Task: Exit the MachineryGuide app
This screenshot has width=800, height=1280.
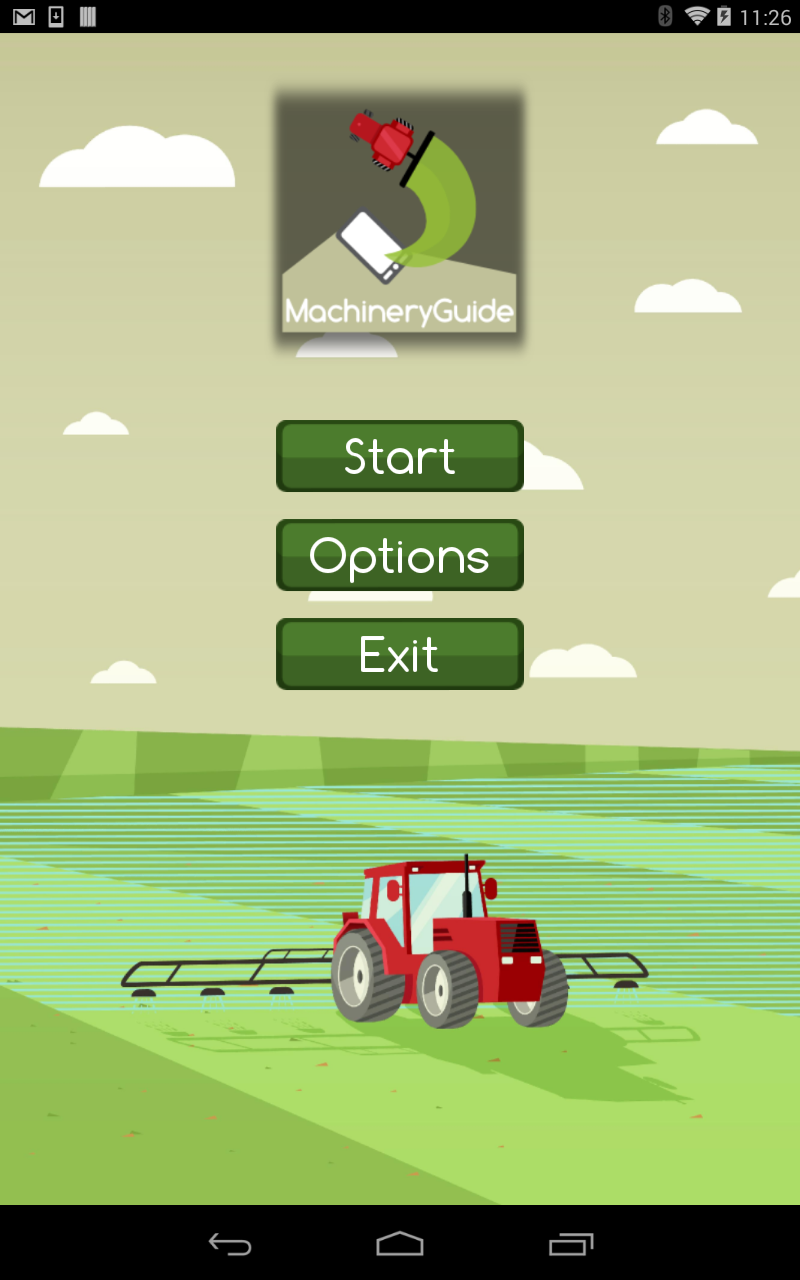Action: pyautogui.click(x=399, y=654)
